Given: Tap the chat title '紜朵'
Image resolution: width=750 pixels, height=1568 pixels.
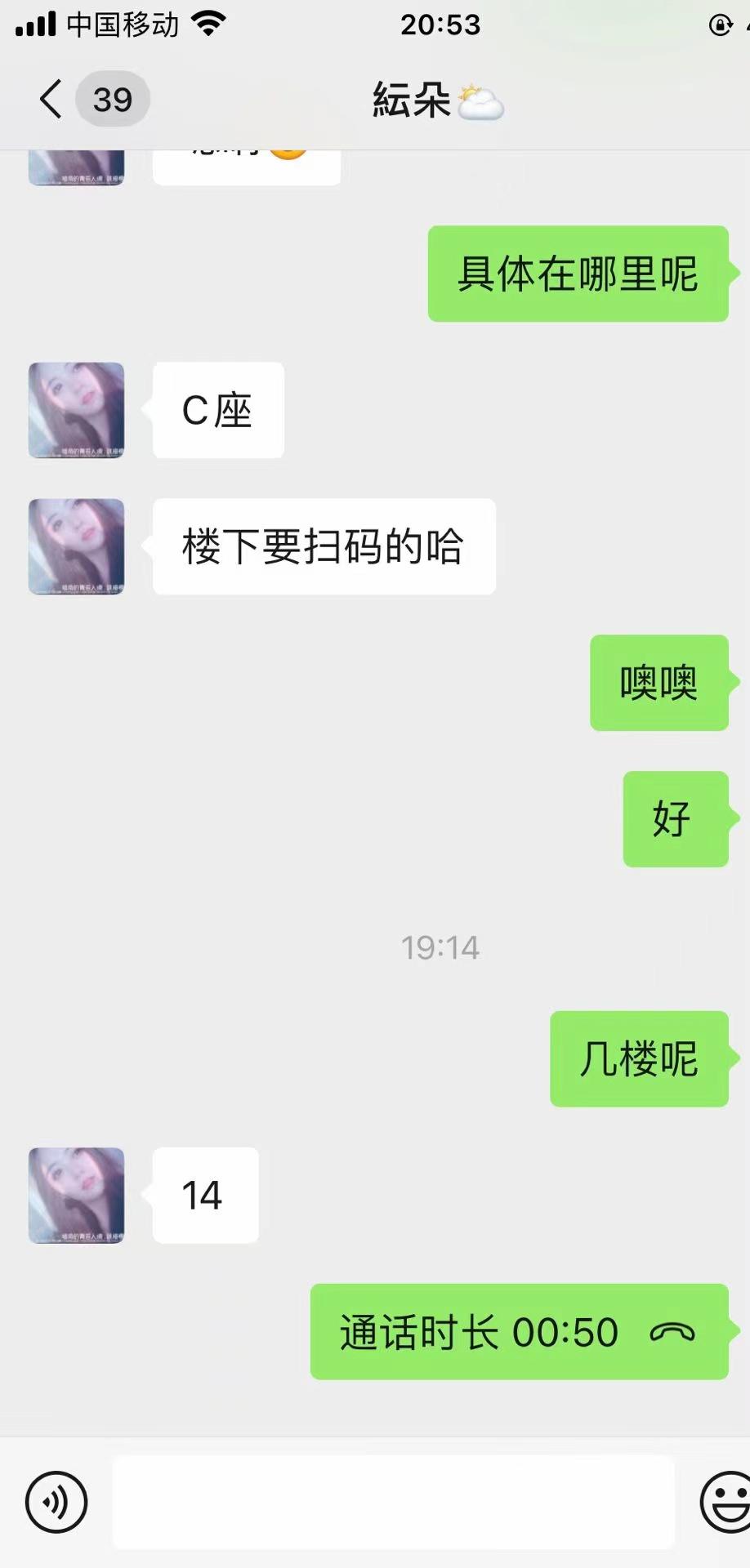Looking at the screenshot, I should coord(411,98).
